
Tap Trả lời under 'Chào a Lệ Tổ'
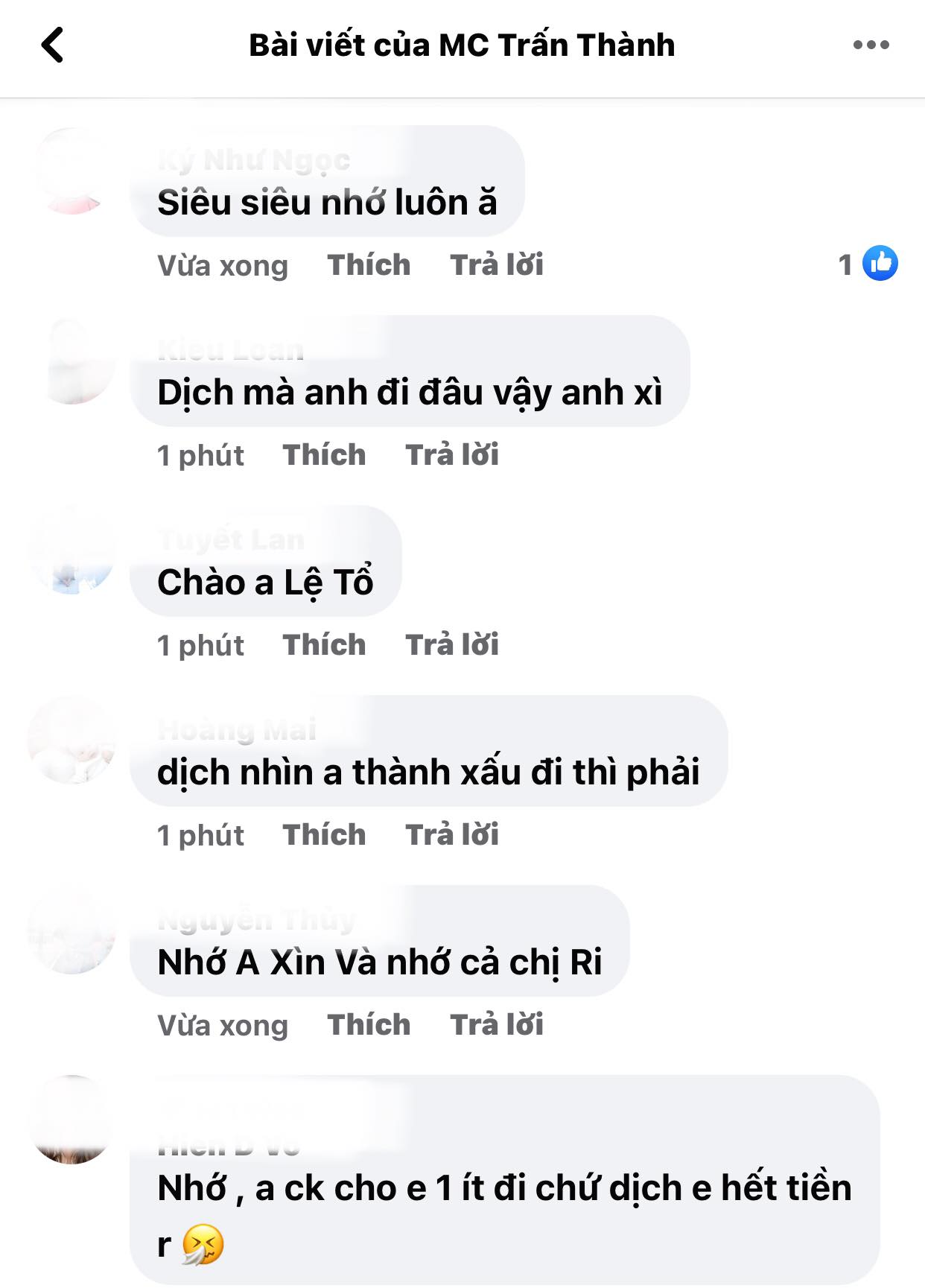coord(451,644)
